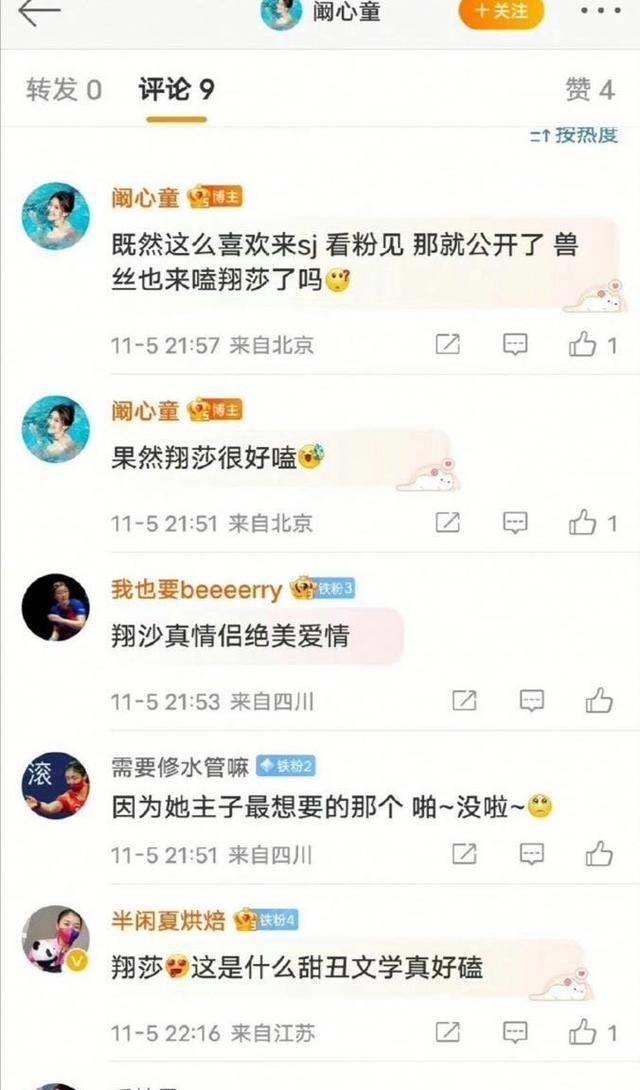The height and width of the screenshot is (1090, 640).
Task: Reply to 半闲夏烘焙's comment
Action: coord(515,1031)
